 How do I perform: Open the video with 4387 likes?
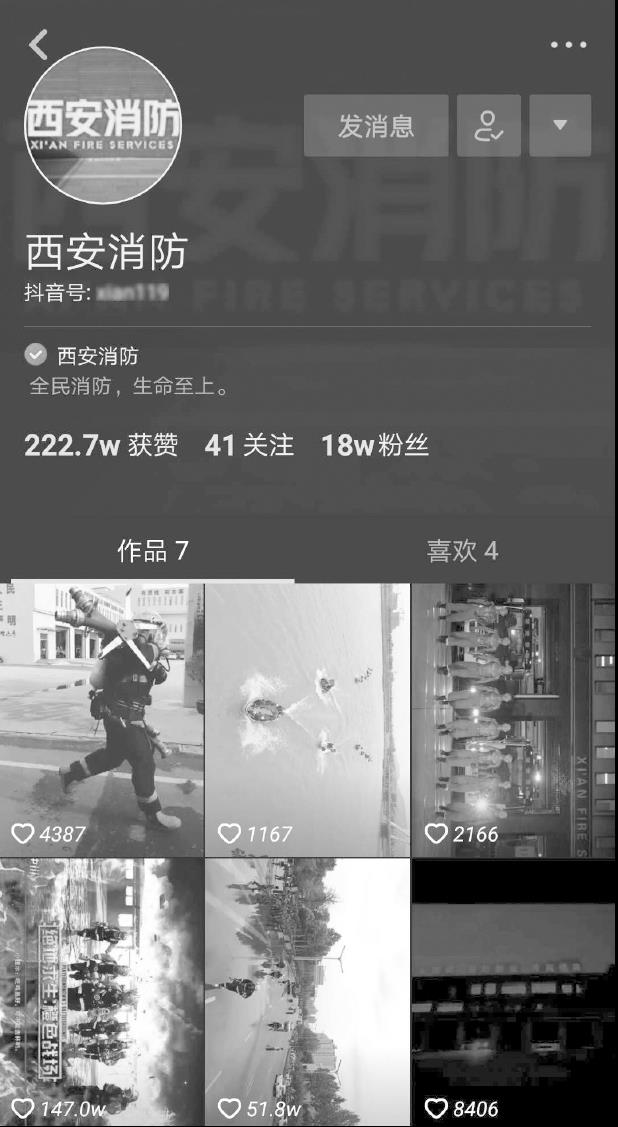click(x=101, y=720)
